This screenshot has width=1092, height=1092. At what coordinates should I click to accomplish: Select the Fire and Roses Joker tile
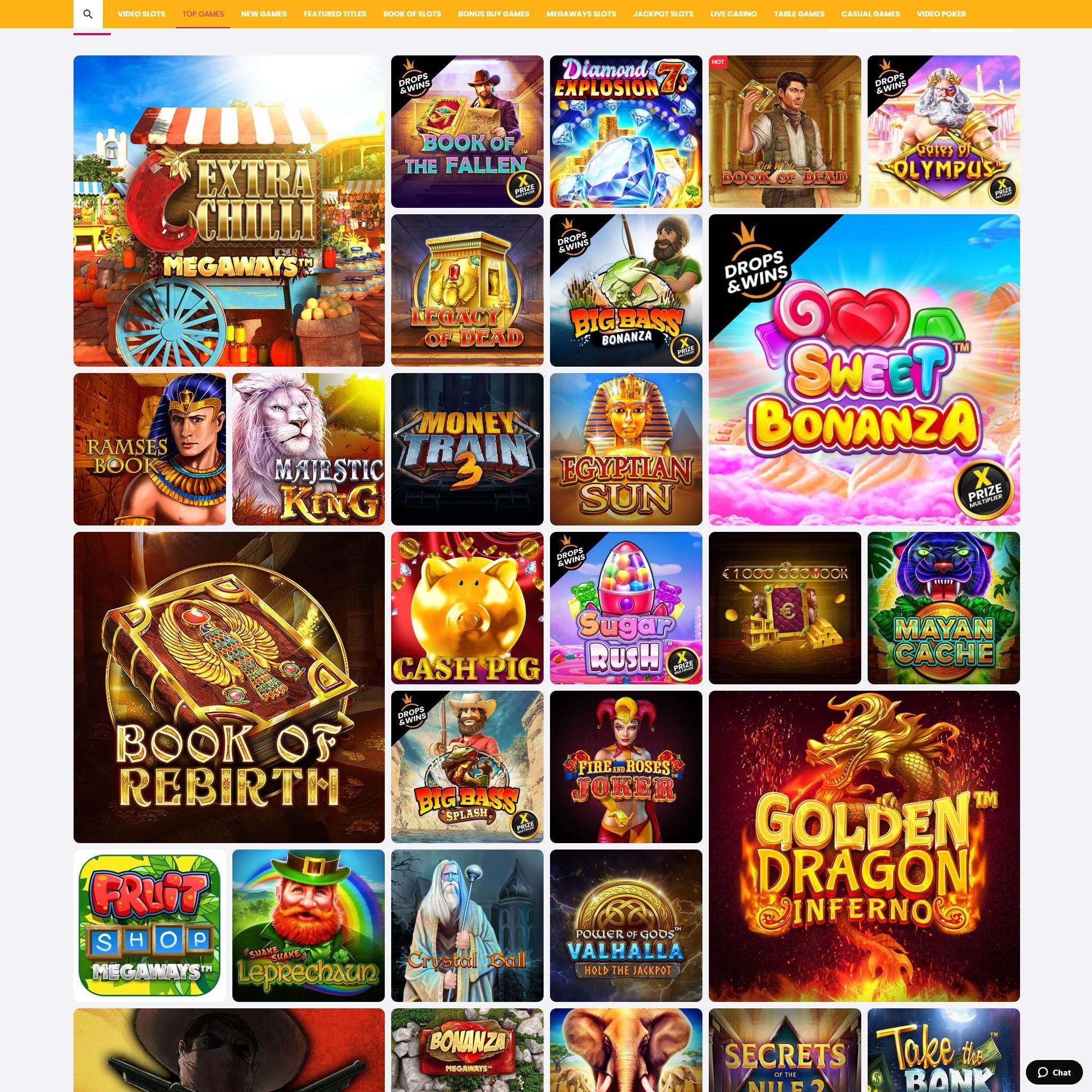(x=626, y=767)
